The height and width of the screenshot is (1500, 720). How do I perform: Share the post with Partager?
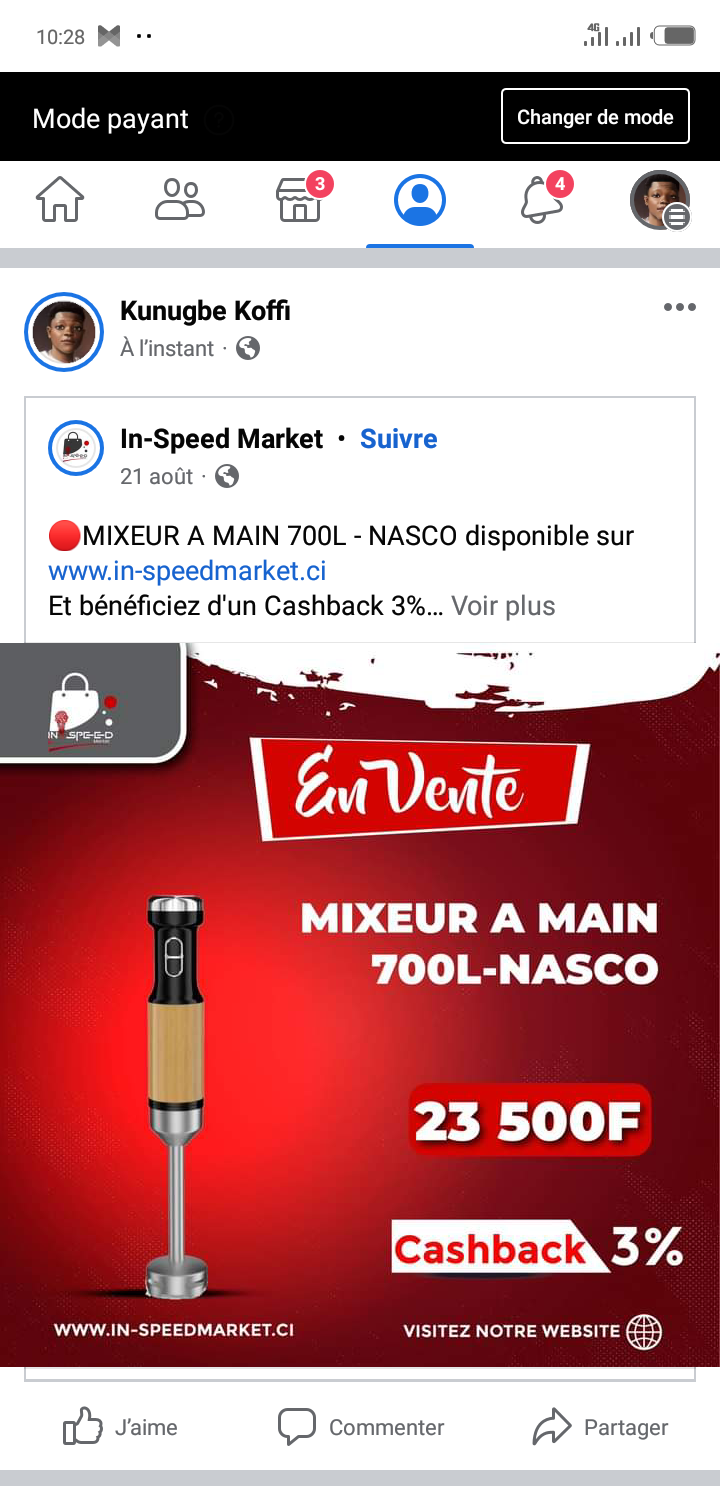tap(600, 1427)
